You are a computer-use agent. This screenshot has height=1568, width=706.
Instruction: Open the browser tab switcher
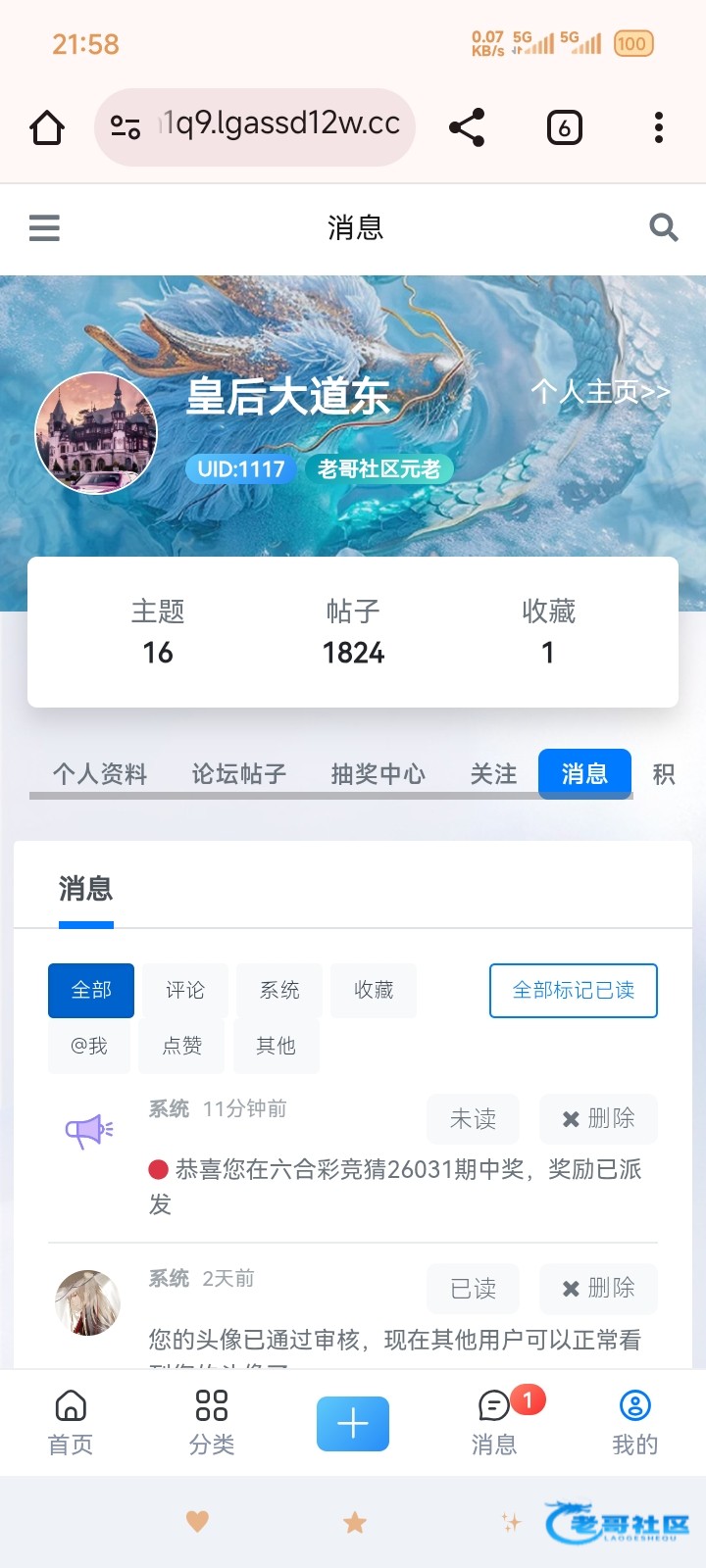click(564, 127)
